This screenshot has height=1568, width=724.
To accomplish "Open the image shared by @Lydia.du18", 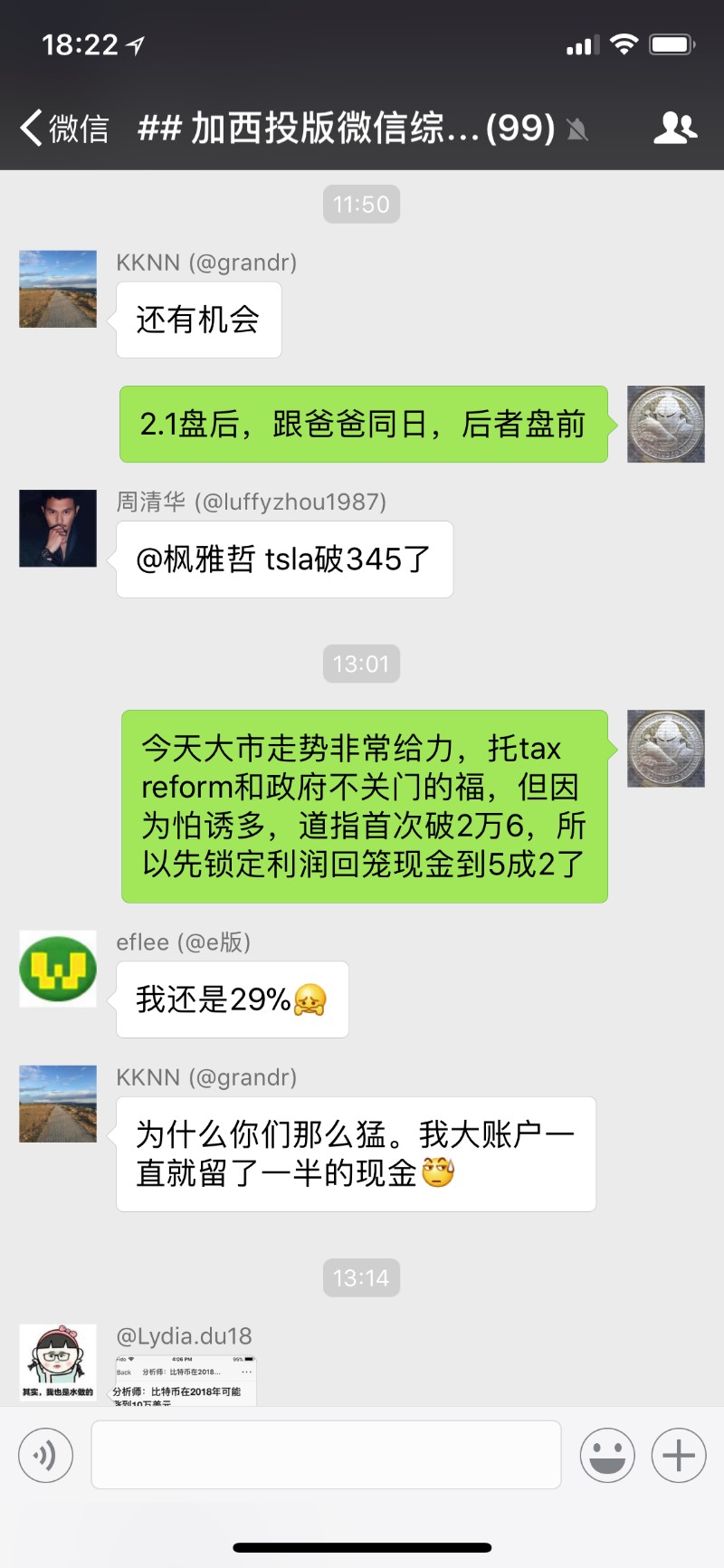I will coord(185,1381).
